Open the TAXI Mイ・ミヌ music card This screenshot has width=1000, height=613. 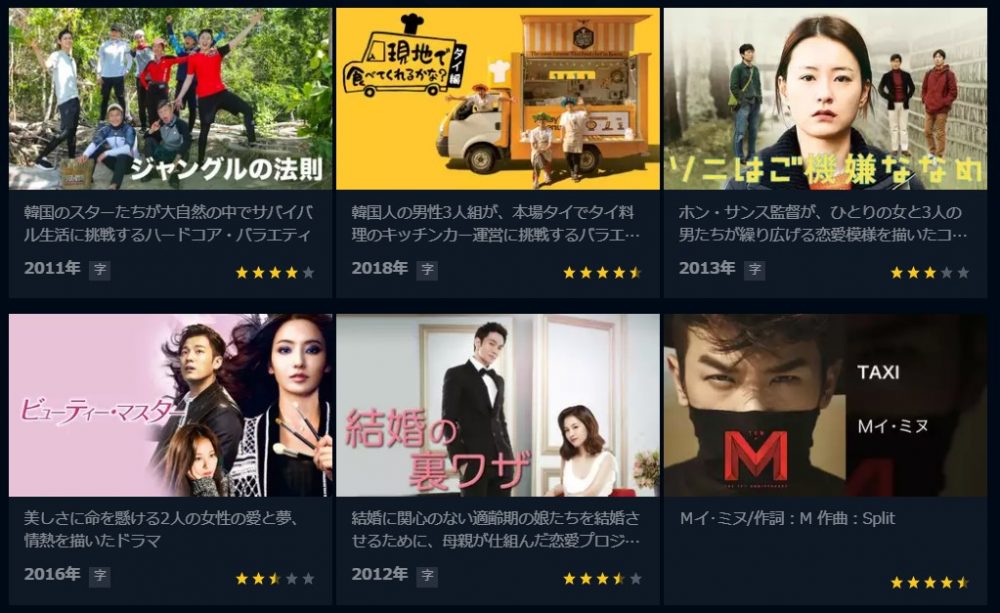(x=824, y=405)
